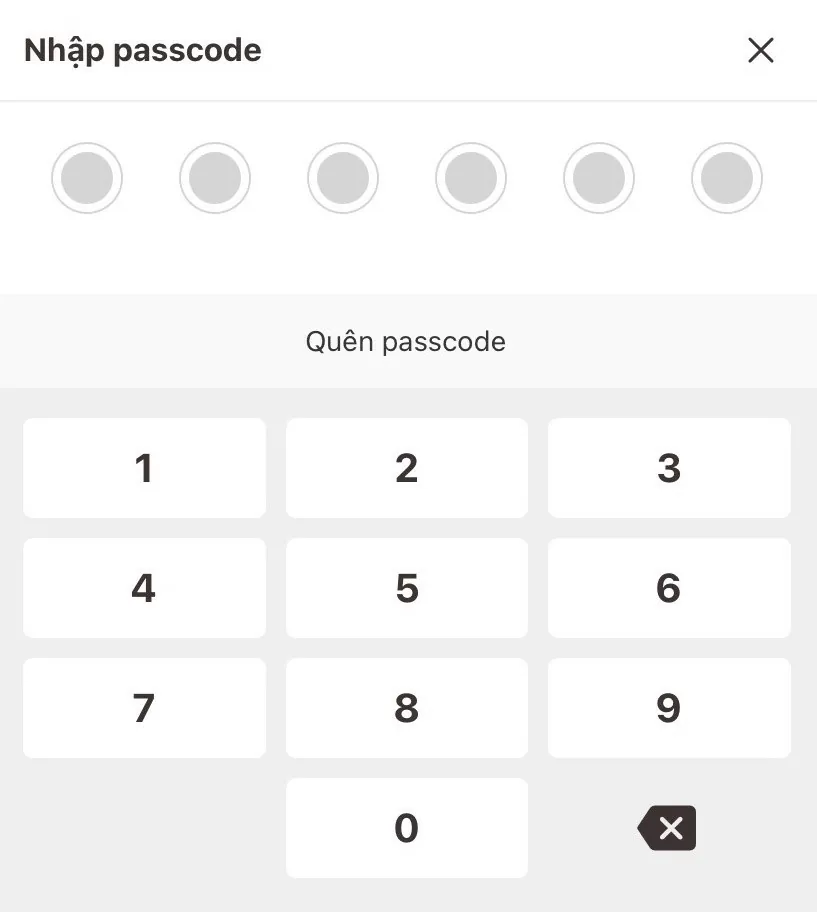Enter digit 0 on the keypad
Screen dimensions: 817x912
pyautogui.click(x=406, y=828)
